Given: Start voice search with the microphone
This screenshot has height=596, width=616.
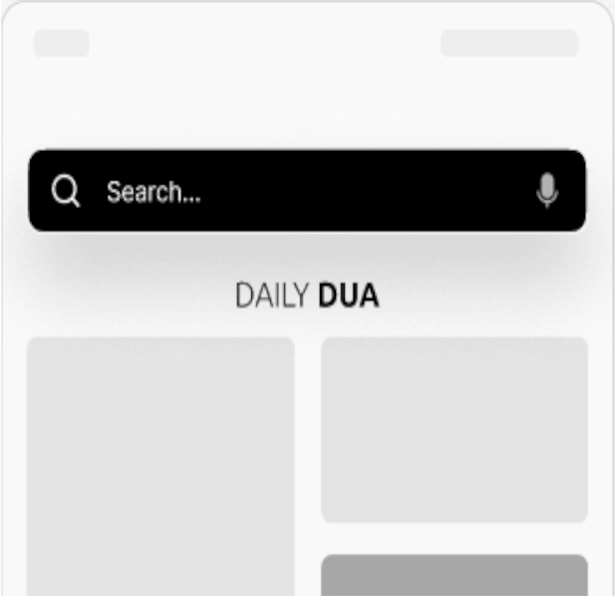Looking at the screenshot, I should 546,190.
